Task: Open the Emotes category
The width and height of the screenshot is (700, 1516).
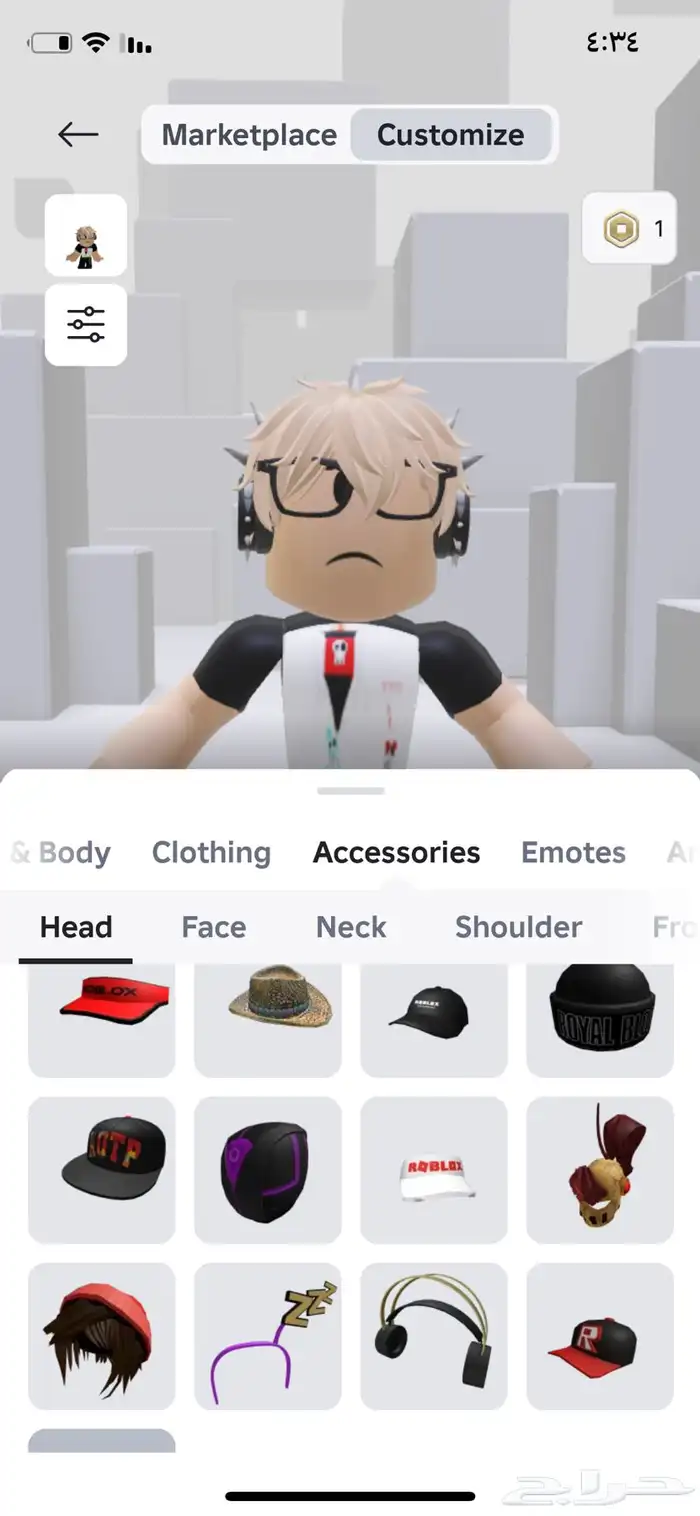Action: (x=573, y=852)
